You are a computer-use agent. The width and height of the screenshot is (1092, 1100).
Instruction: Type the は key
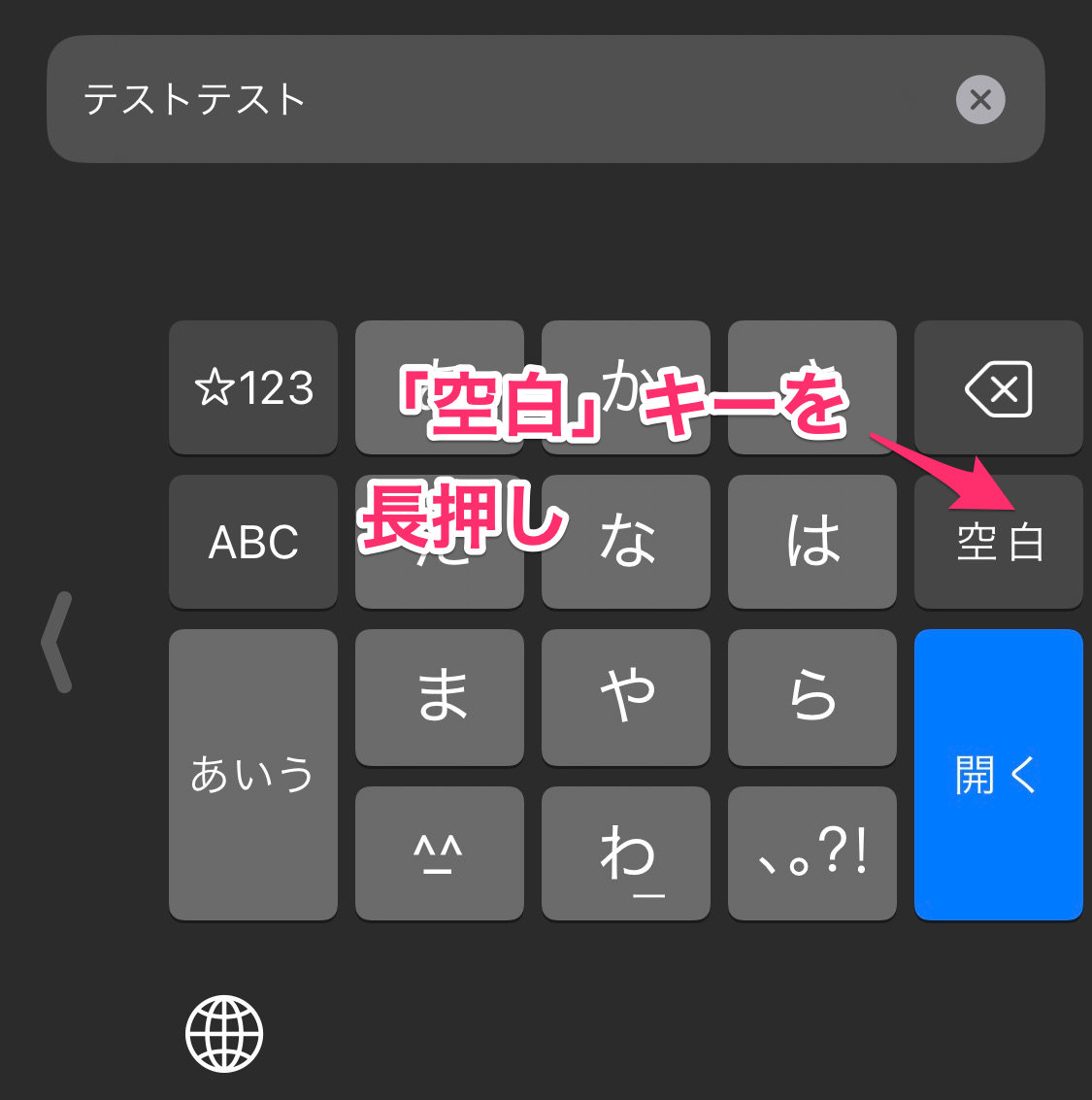pyautogui.click(x=812, y=542)
